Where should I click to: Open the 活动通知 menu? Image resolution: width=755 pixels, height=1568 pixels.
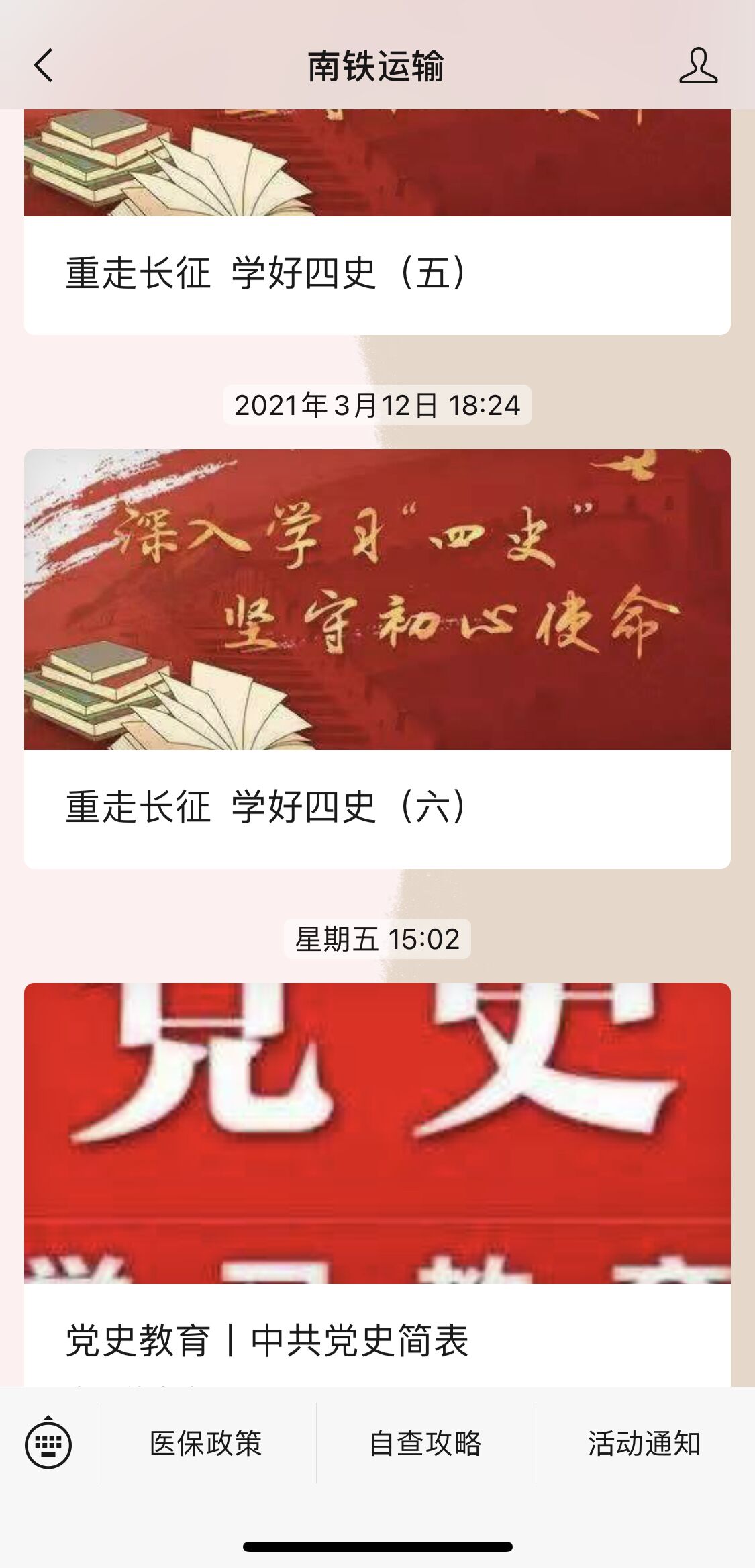(x=645, y=1443)
